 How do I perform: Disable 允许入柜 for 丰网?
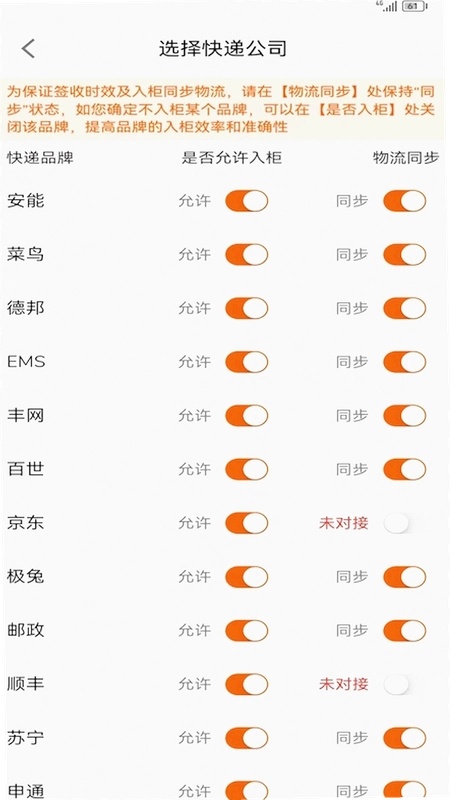(246, 415)
